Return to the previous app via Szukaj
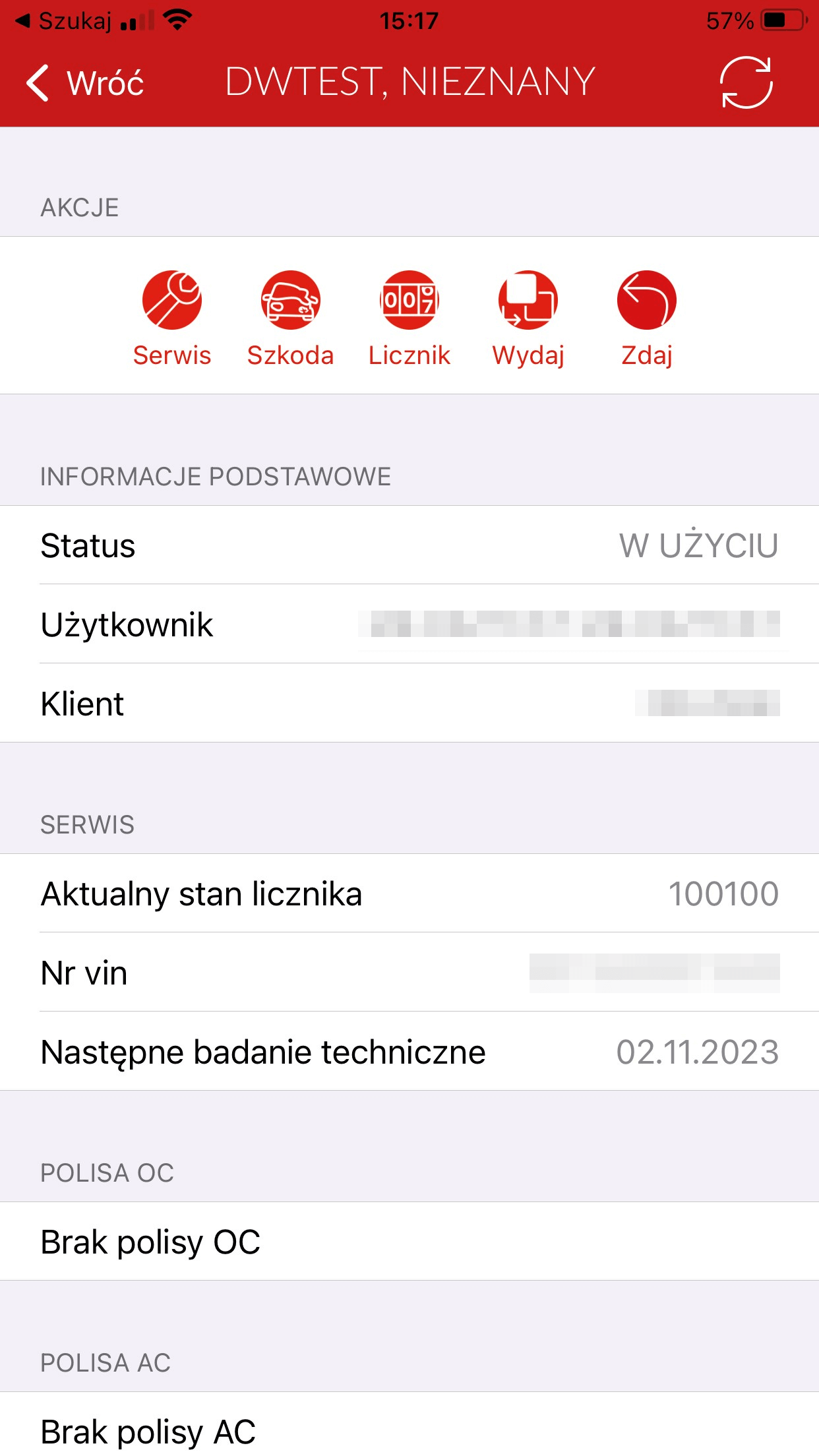The width and height of the screenshot is (819, 1456). tap(65, 21)
